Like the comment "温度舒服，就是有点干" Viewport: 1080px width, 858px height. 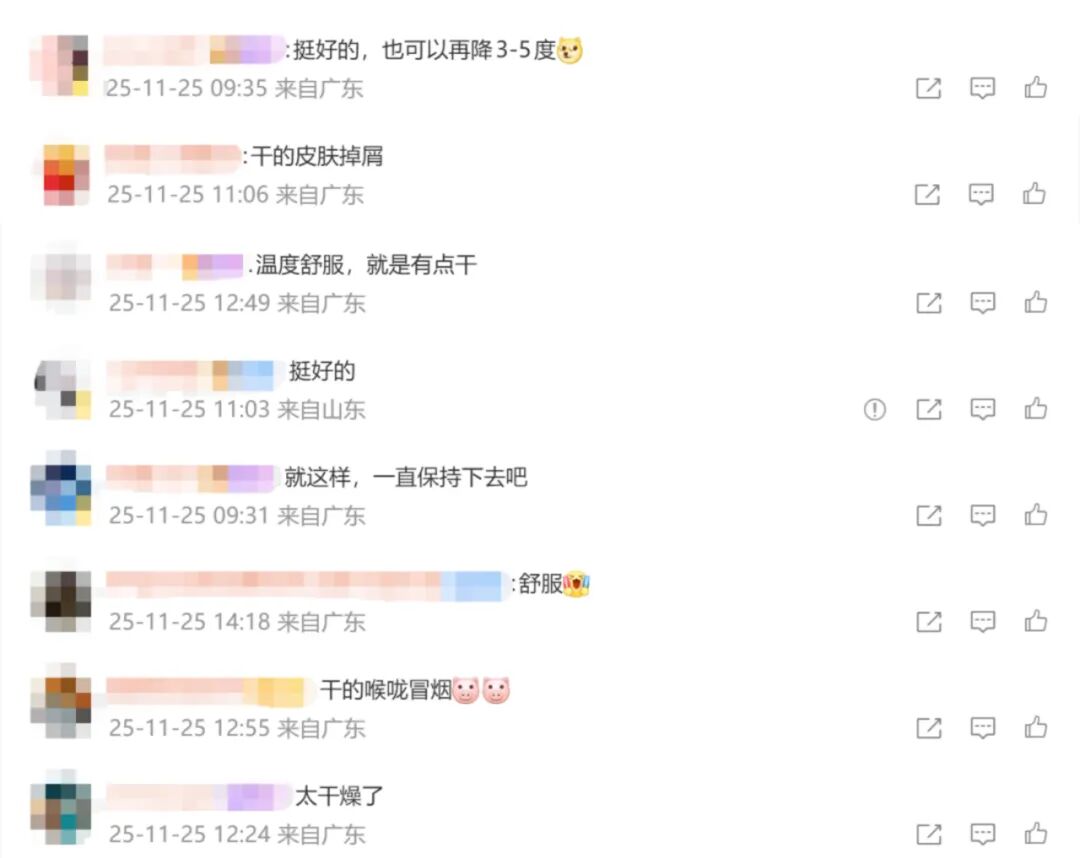tap(1035, 302)
